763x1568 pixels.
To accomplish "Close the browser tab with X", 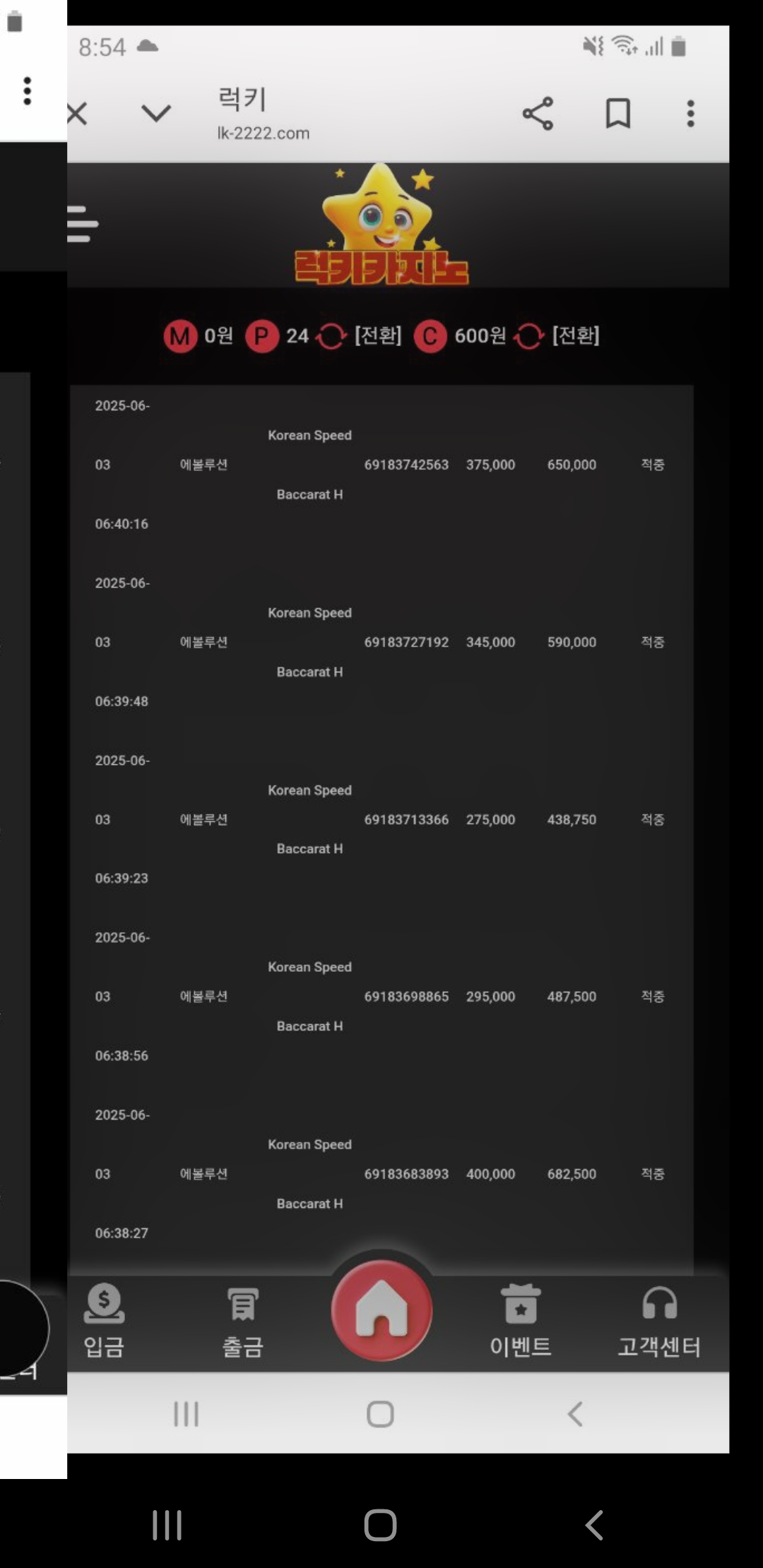I will point(78,113).
